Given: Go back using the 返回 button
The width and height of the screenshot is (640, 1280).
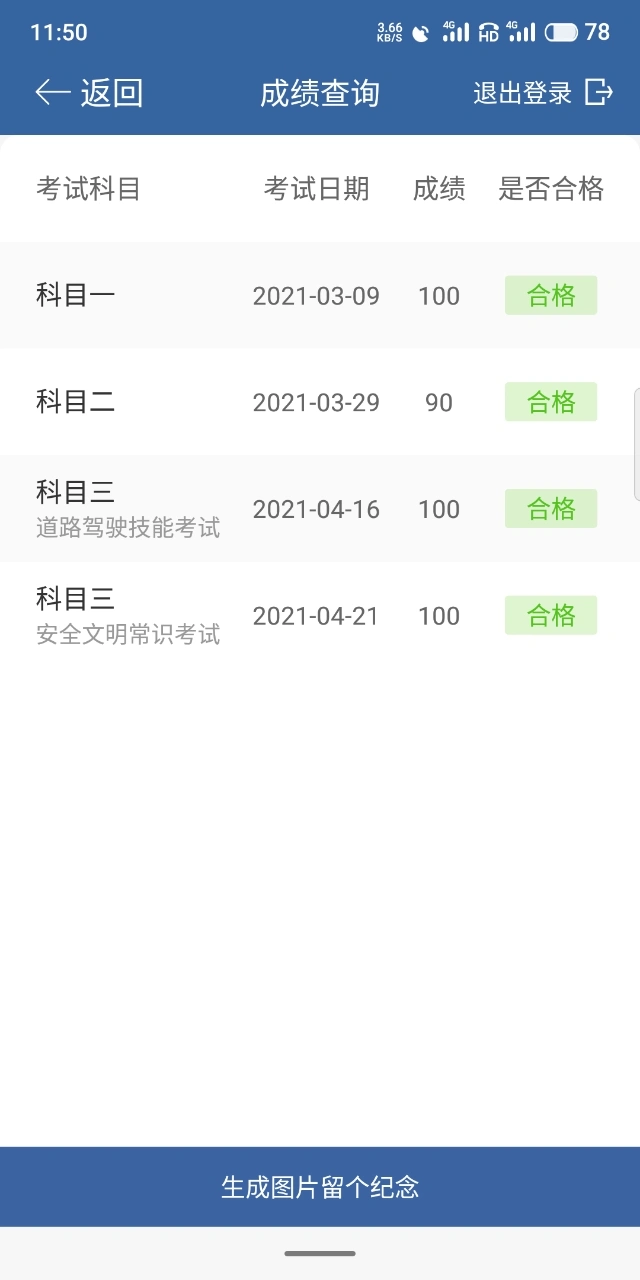Looking at the screenshot, I should click(89, 93).
